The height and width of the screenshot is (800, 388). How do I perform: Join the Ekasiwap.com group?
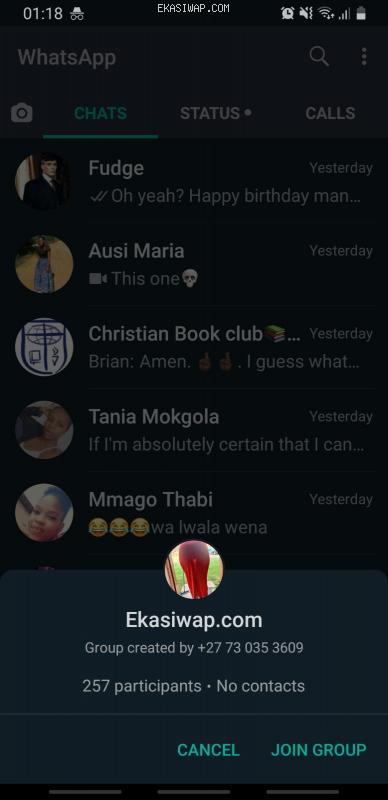[x=319, y=749]
